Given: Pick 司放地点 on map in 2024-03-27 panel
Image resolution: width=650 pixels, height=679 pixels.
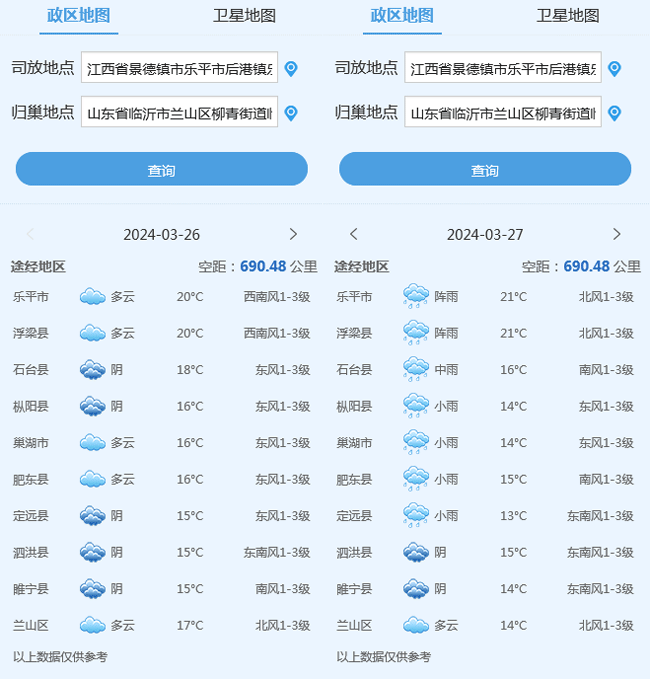Looking at the screenshot, I should (614, 68).
